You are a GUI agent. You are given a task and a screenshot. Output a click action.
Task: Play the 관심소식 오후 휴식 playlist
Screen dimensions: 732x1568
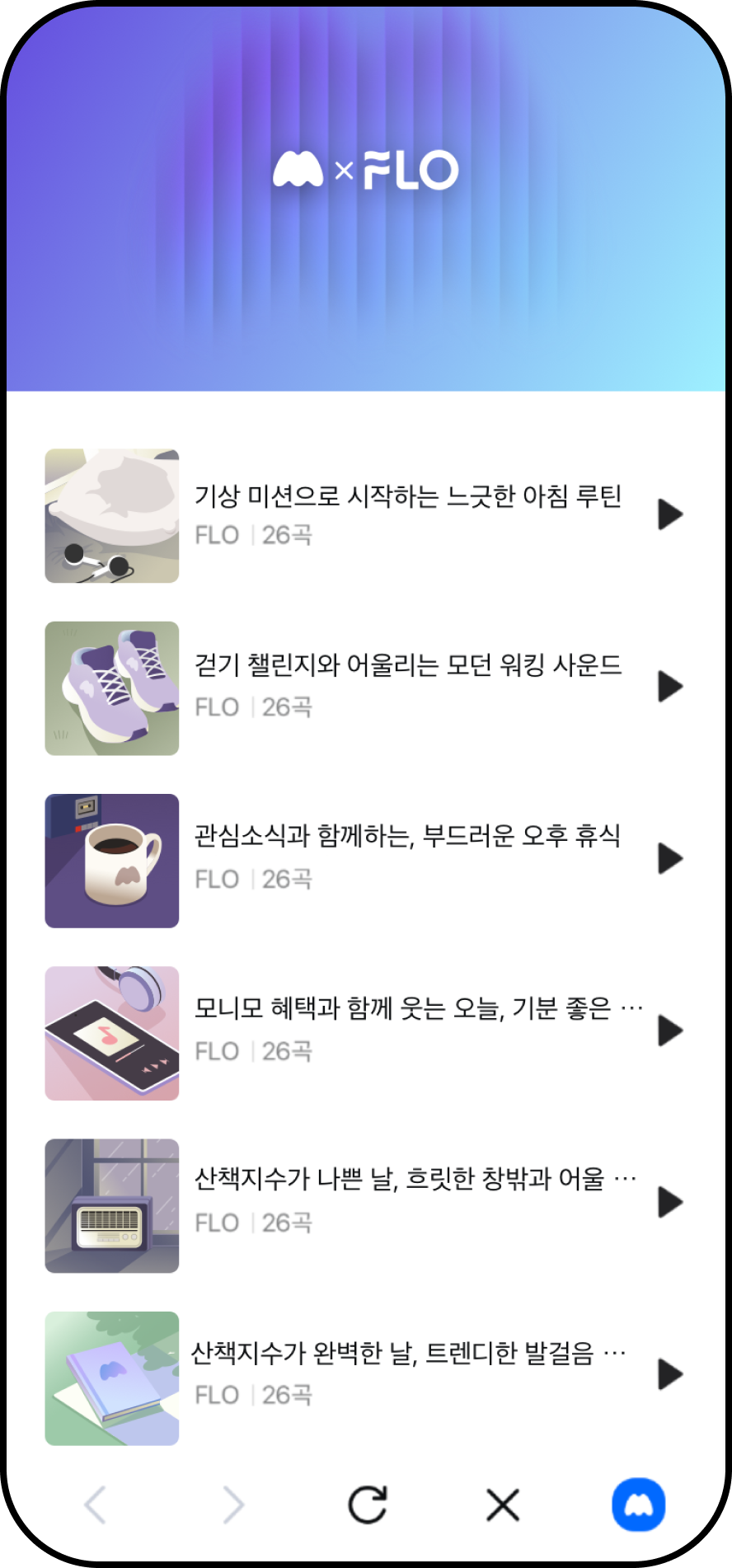(x=670, y=859)
